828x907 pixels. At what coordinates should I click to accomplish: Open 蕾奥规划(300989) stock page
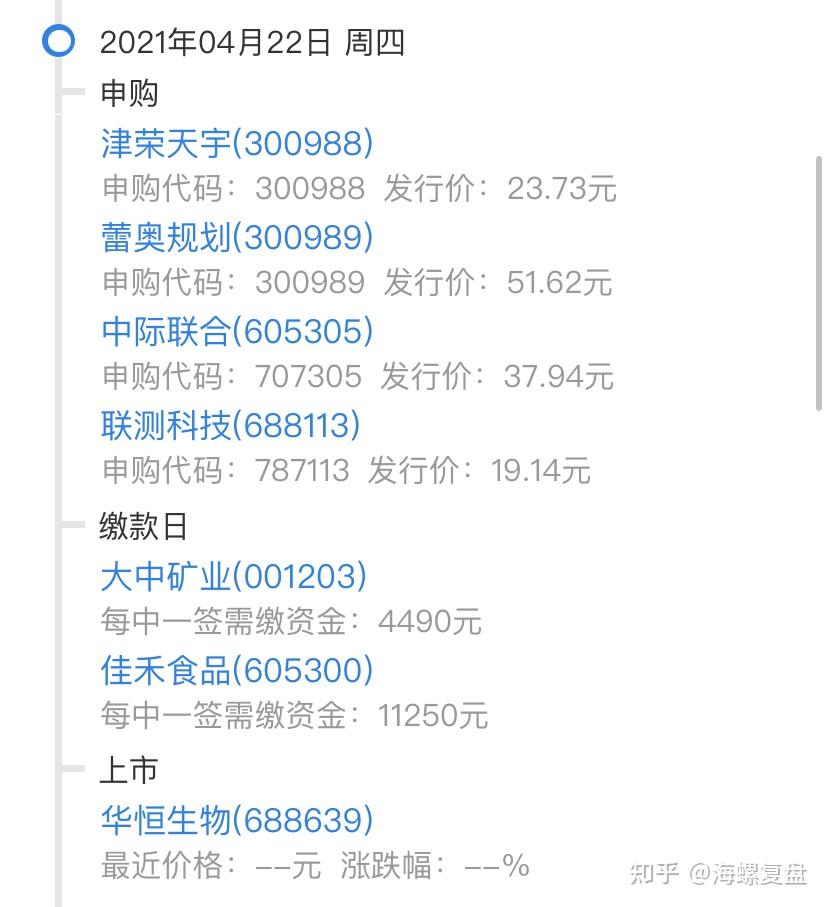click(237, 237)
